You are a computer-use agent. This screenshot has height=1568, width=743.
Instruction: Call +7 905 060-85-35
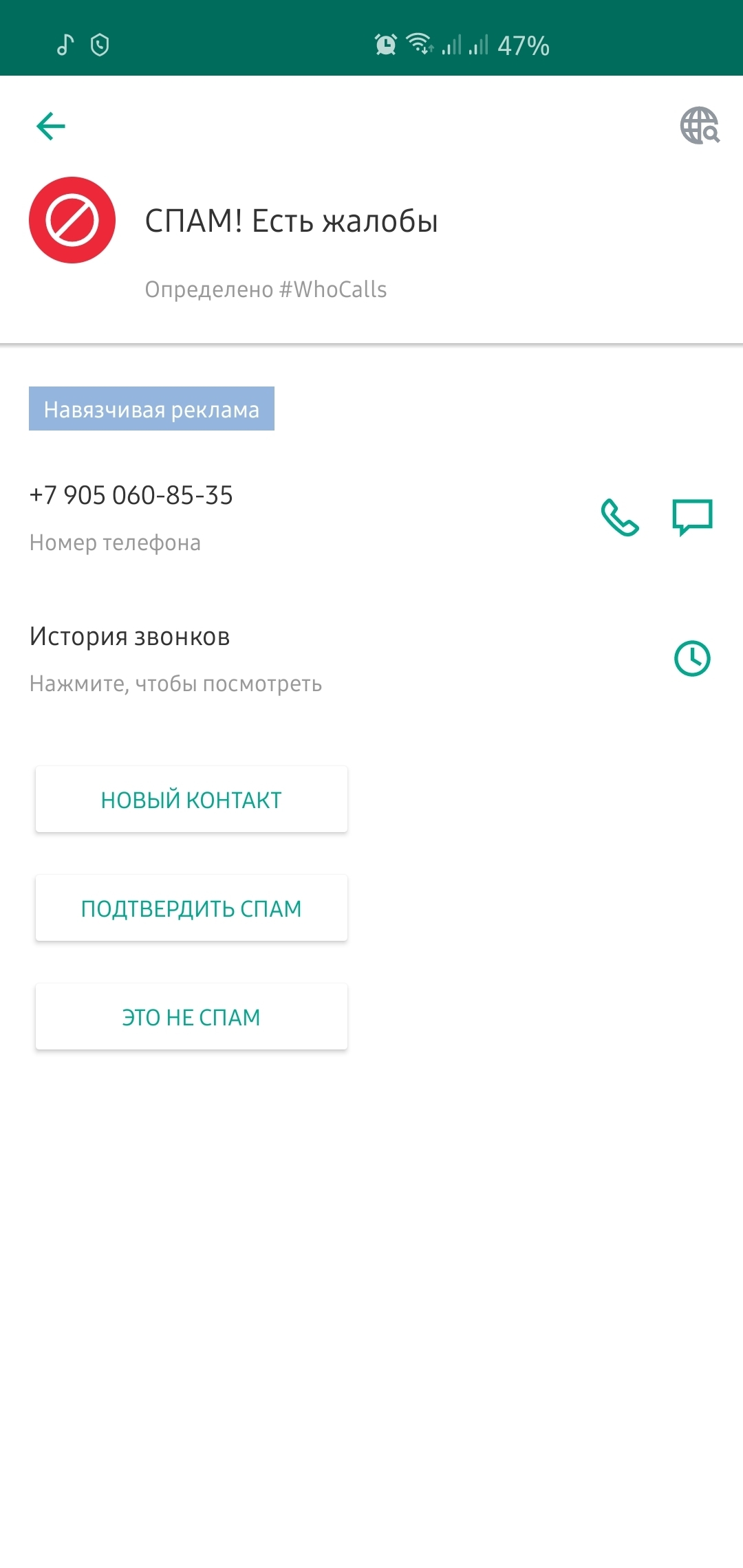620,517
